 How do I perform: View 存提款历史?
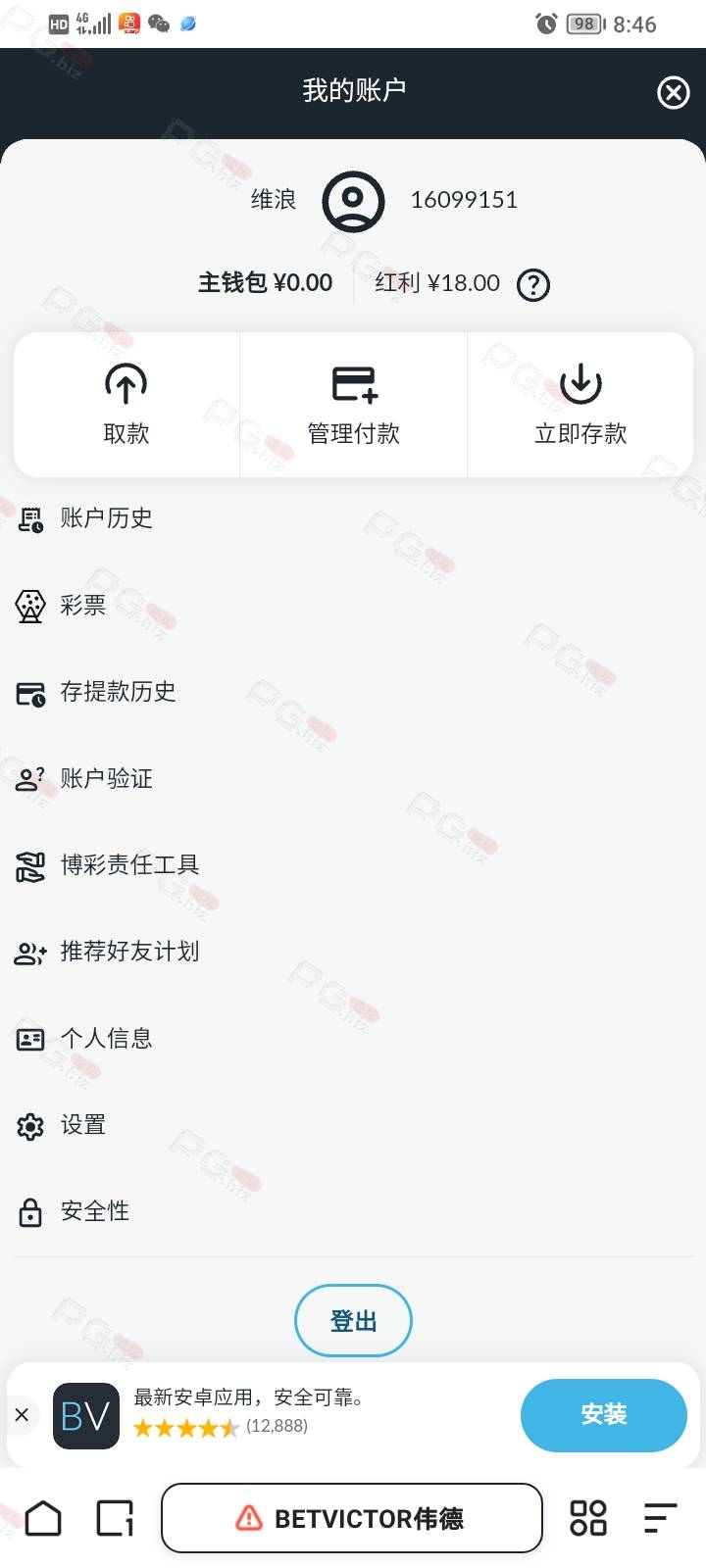click(x=118, y=692)
